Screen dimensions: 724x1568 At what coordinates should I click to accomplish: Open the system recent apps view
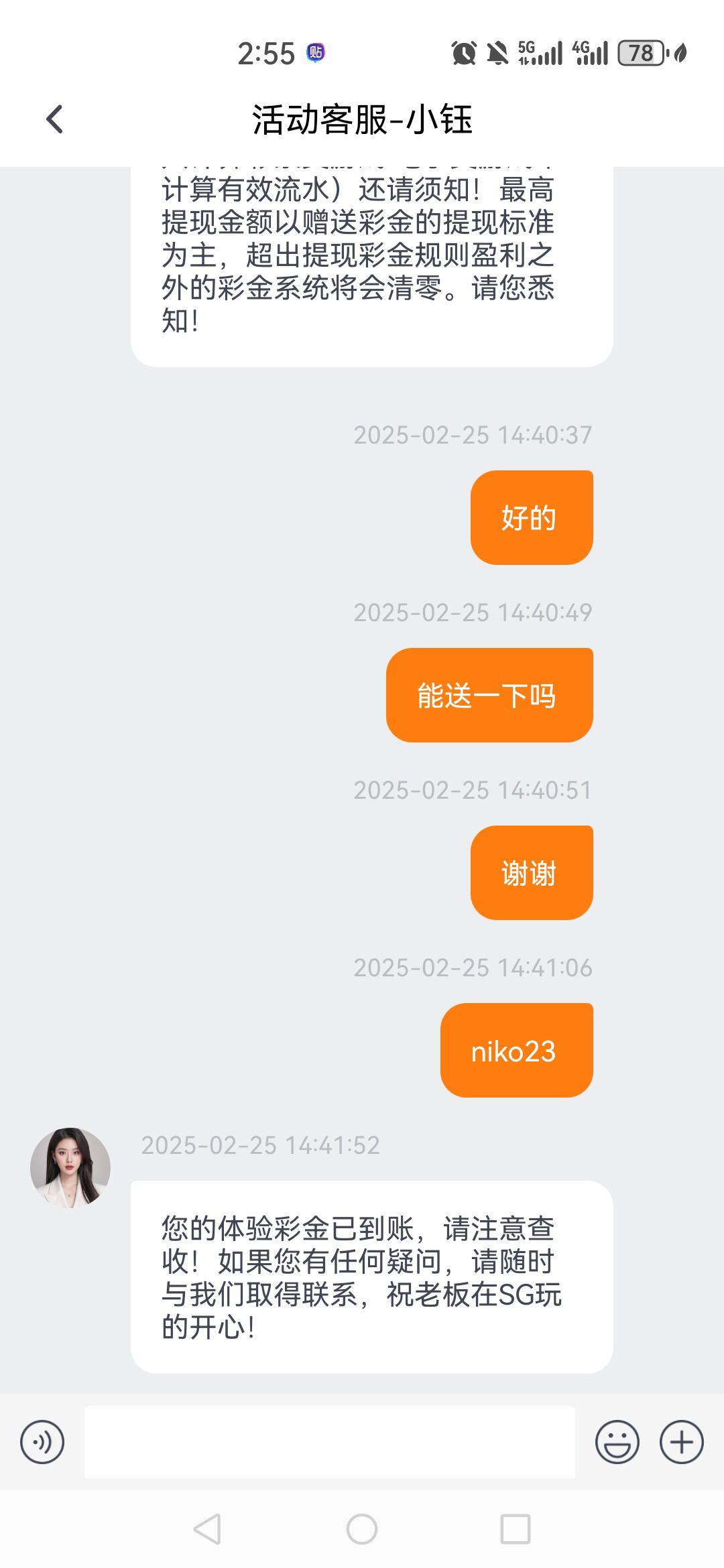[516, 1529]
